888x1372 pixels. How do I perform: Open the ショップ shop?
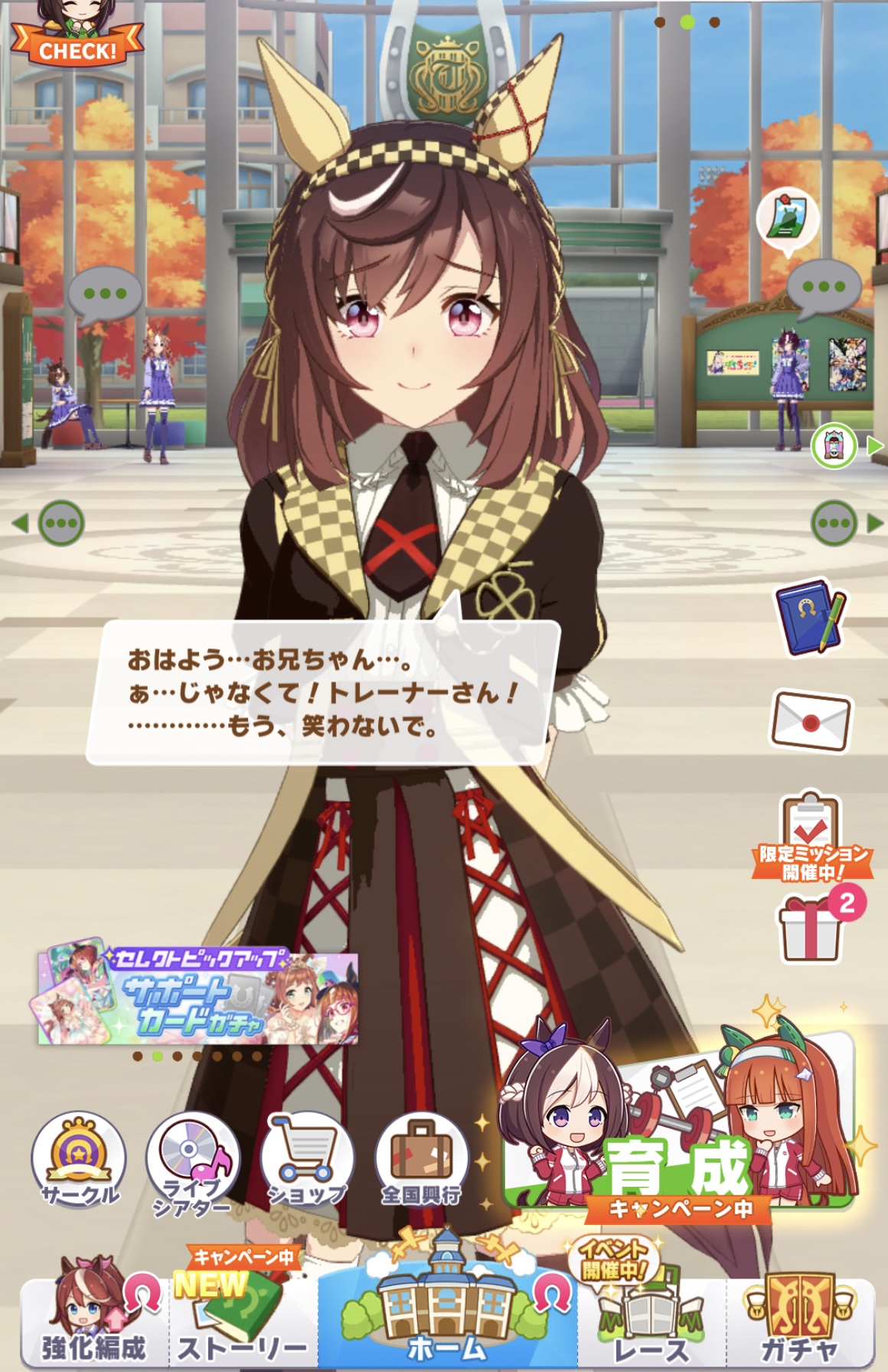pos(306,1158)
